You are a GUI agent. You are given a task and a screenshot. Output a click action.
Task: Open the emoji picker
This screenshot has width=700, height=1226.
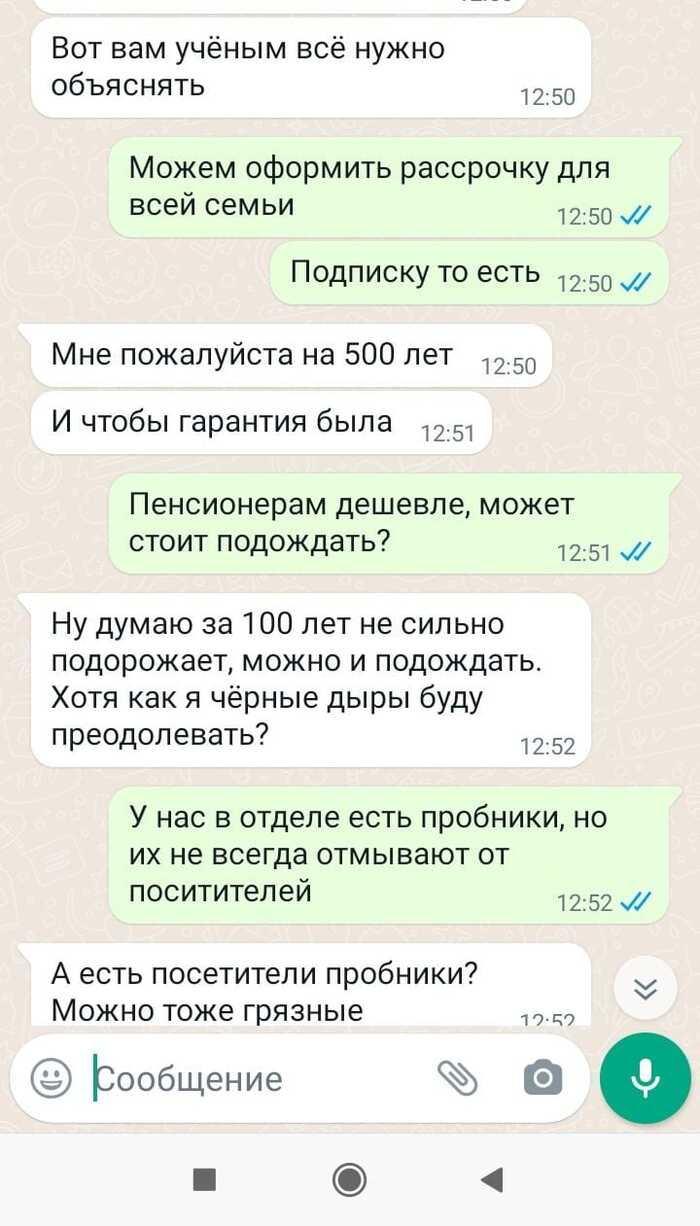(51, 1079)
